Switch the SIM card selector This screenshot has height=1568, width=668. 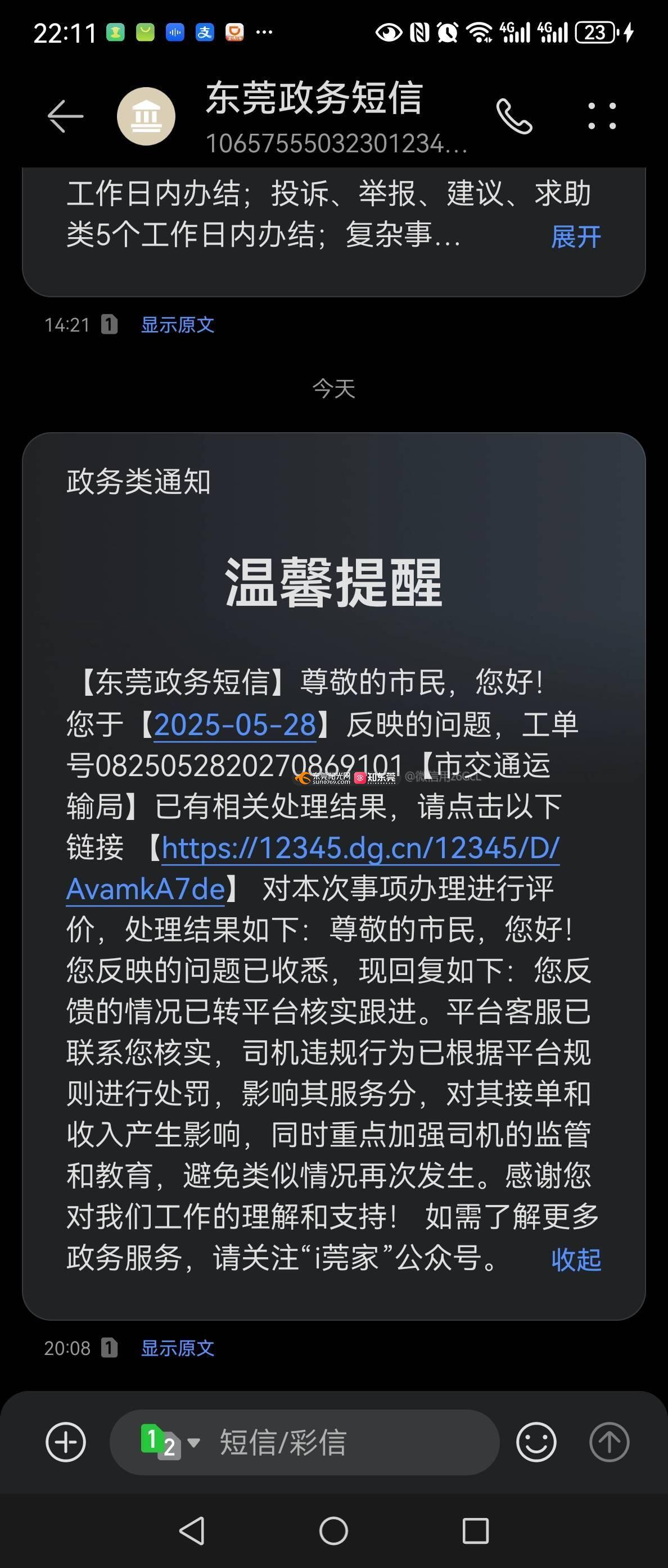click(169, 1442)
